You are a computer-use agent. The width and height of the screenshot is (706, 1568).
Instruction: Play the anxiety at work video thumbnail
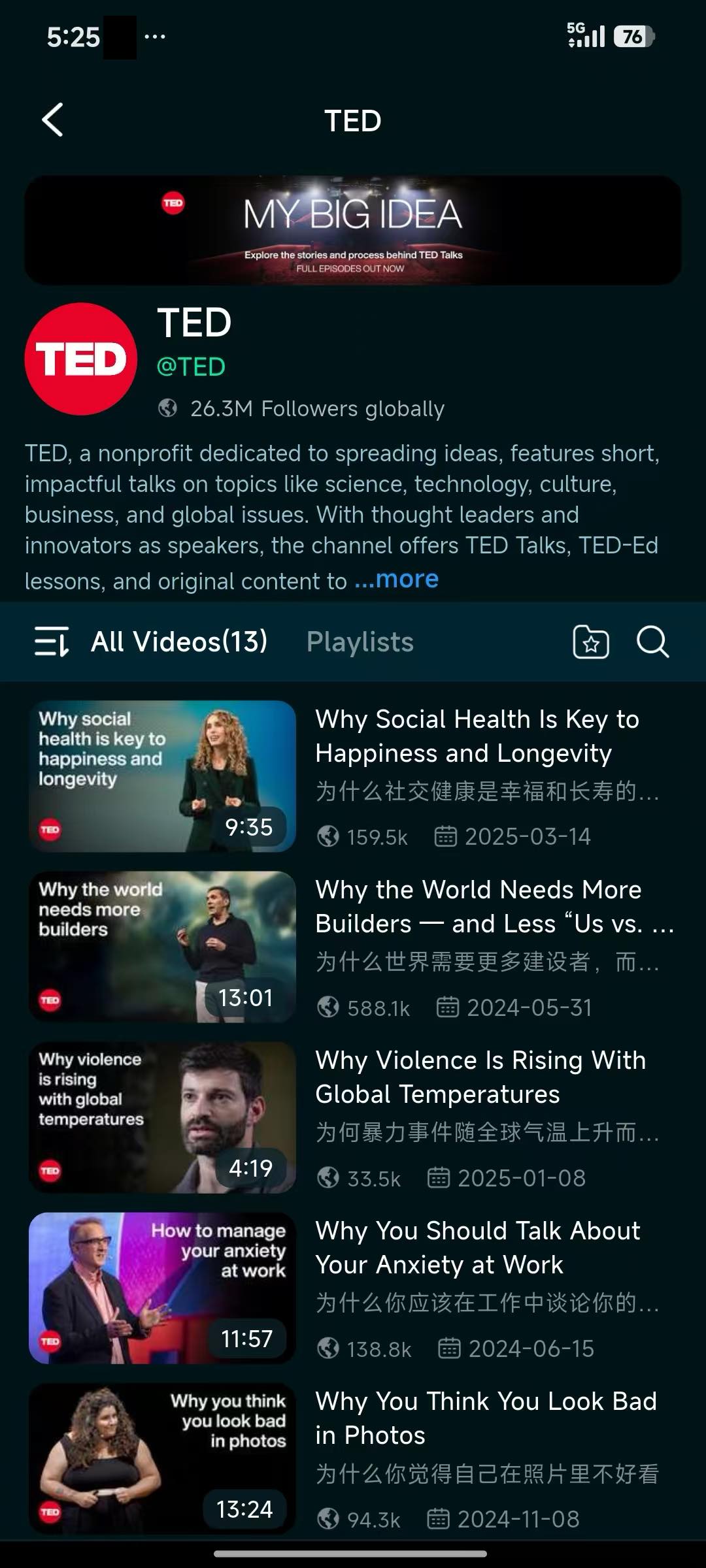coord(161,1289)
